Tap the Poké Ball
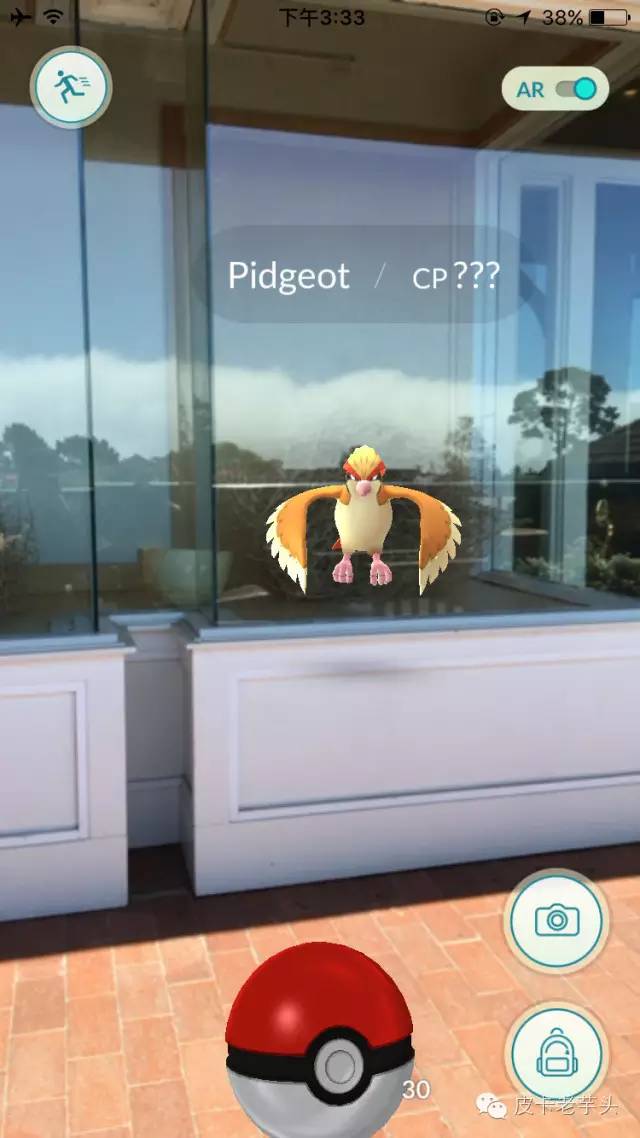The width and height of the screenshot is (640, 1138). point(319,1041)
